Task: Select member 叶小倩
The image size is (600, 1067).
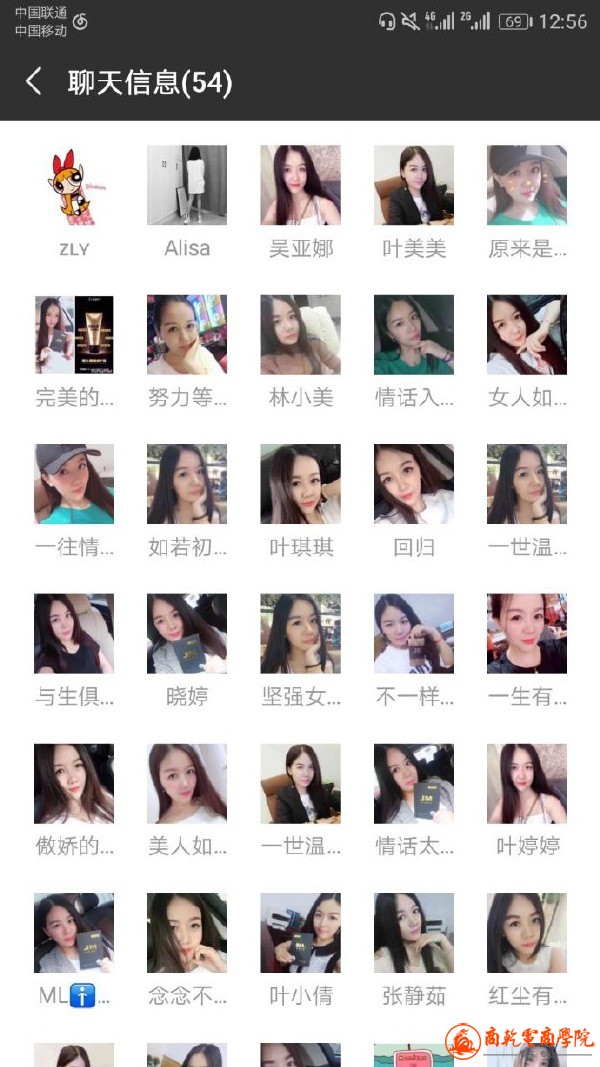Action: pyautogui.click(x=300, y=933)
